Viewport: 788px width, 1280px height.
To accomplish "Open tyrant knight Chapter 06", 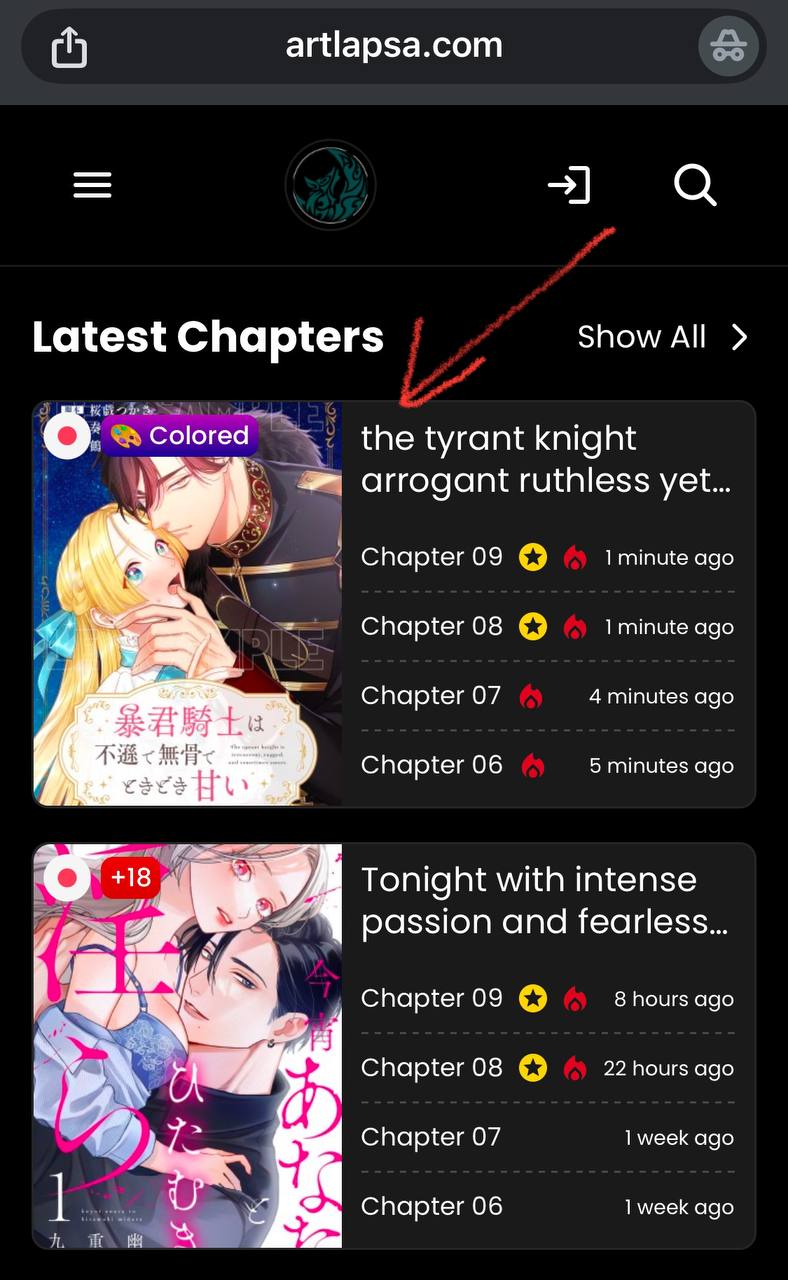I will [x=432, y=765].
